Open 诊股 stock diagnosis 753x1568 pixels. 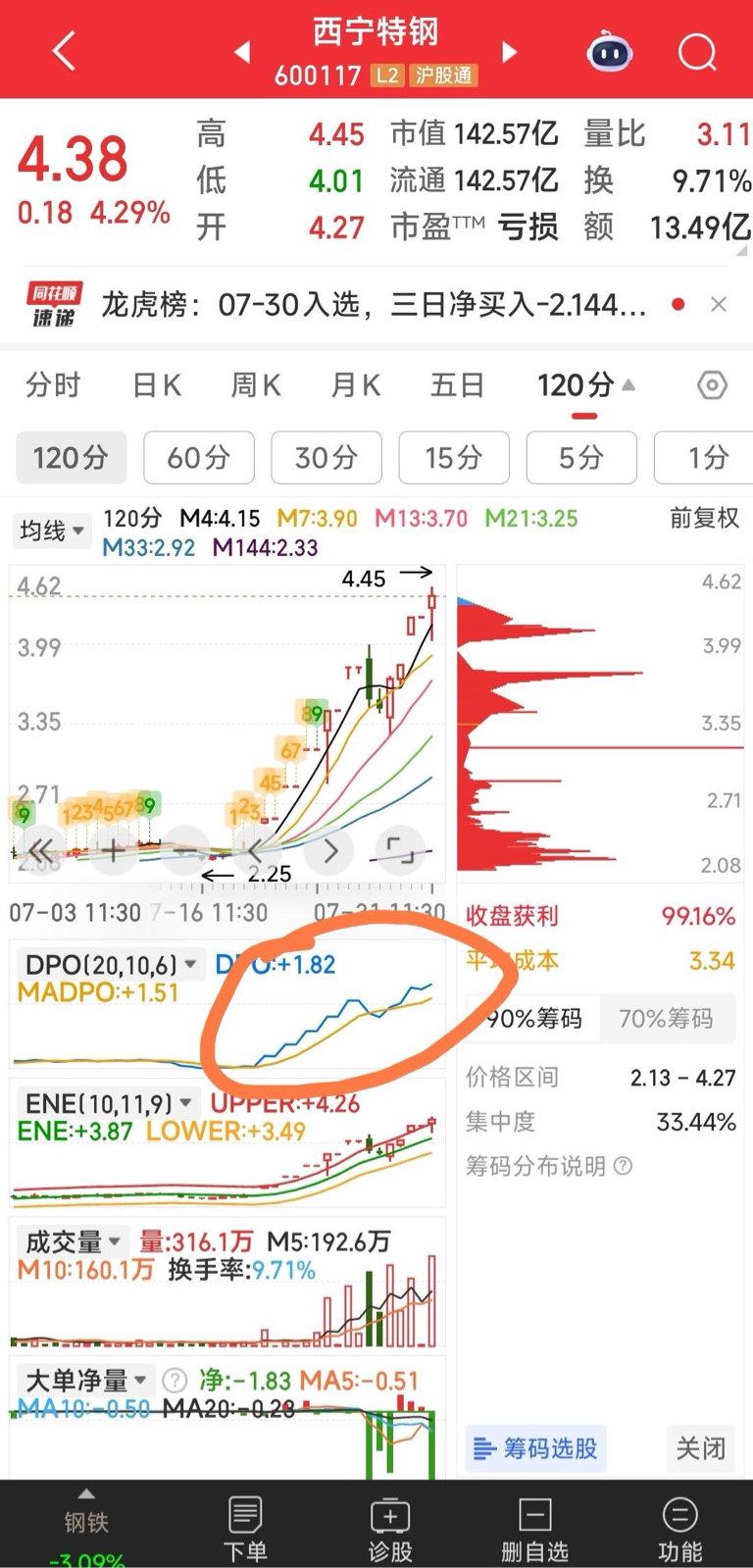point(389,1528)
